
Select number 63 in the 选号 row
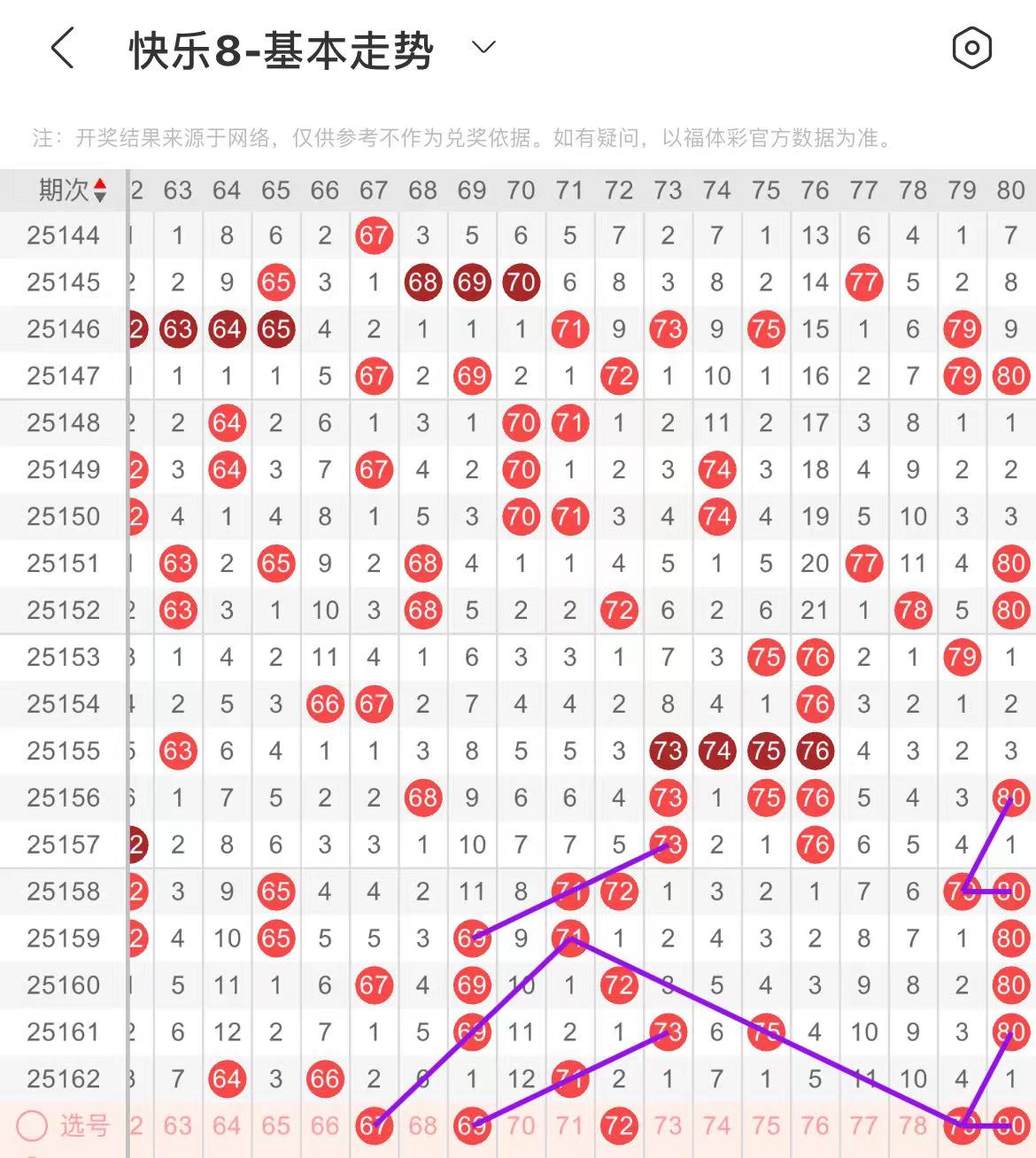pyautogui.click(x=177, y=1126)
